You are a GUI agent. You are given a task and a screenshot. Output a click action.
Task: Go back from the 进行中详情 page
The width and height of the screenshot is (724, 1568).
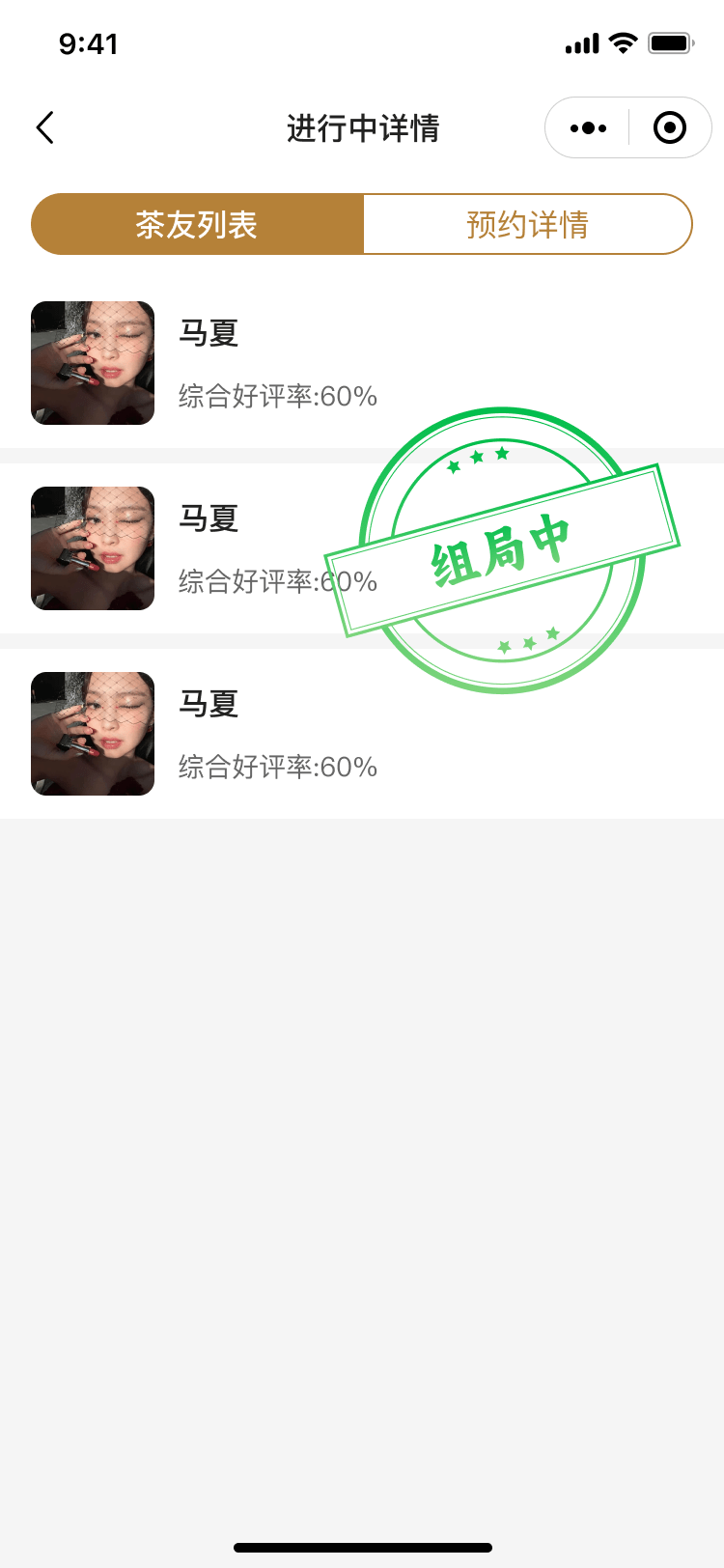[45, 127]
